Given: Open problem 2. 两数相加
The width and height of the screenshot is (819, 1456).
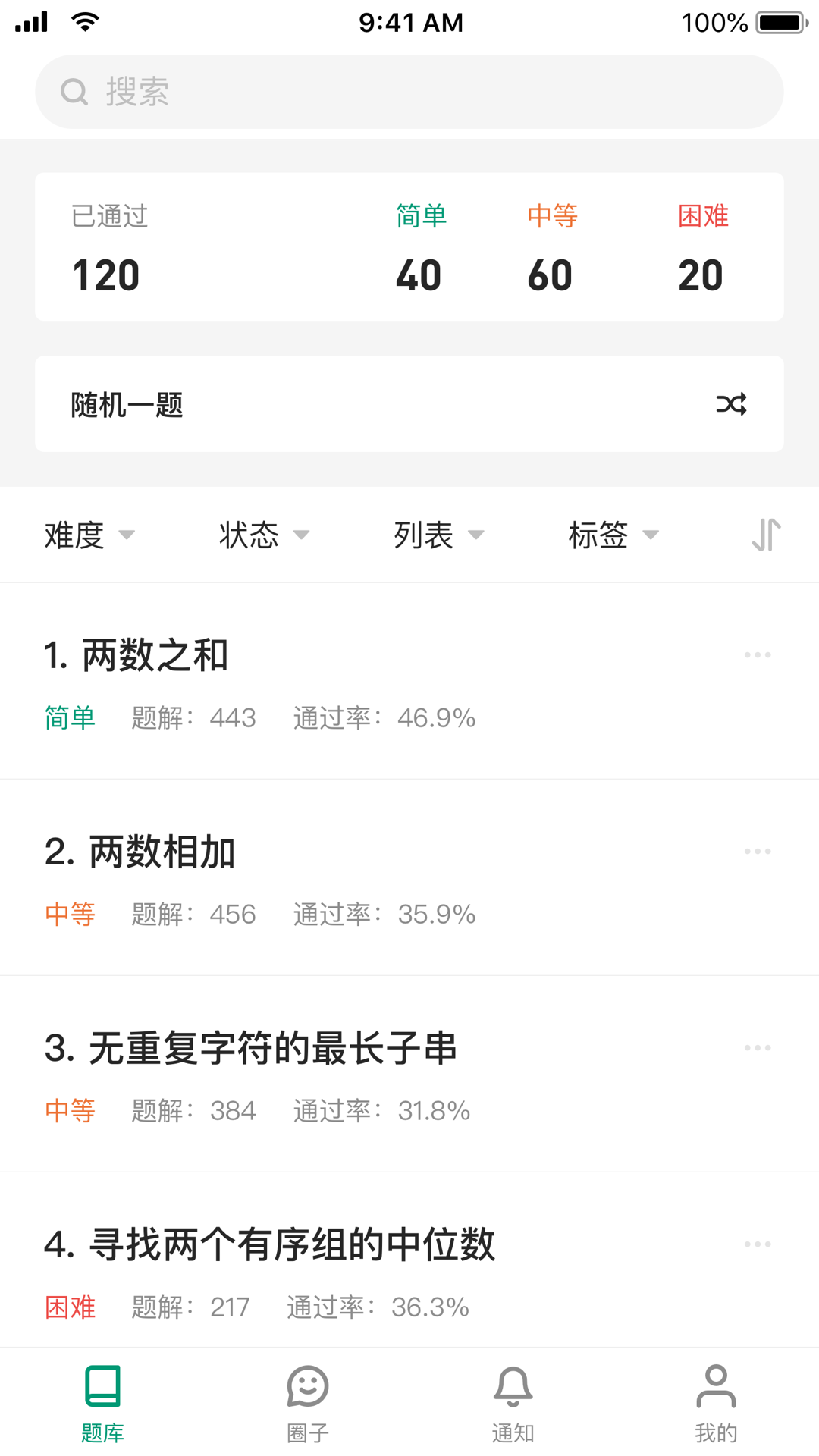Looking at the screenshot, I should tap(409, 878).
